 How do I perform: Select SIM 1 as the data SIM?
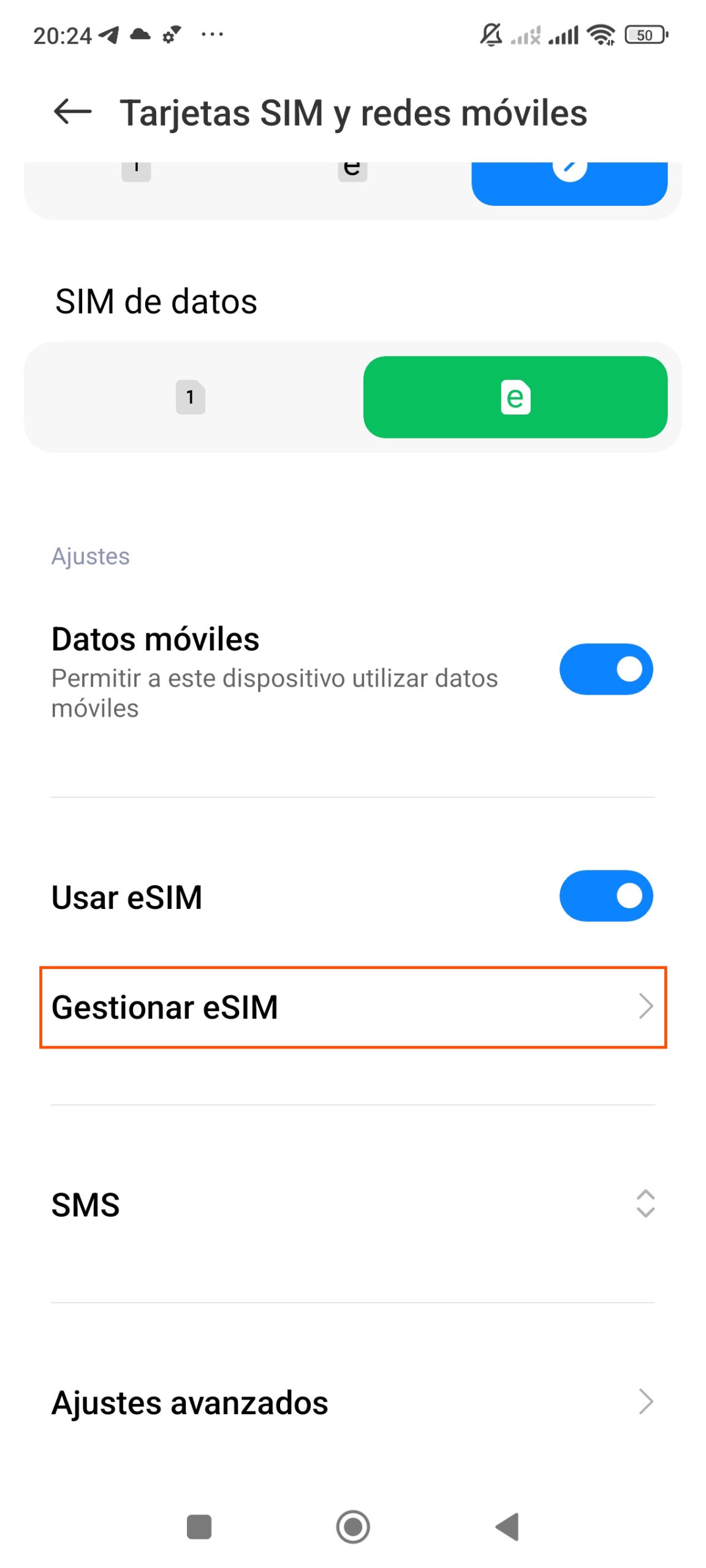point(191,397)
